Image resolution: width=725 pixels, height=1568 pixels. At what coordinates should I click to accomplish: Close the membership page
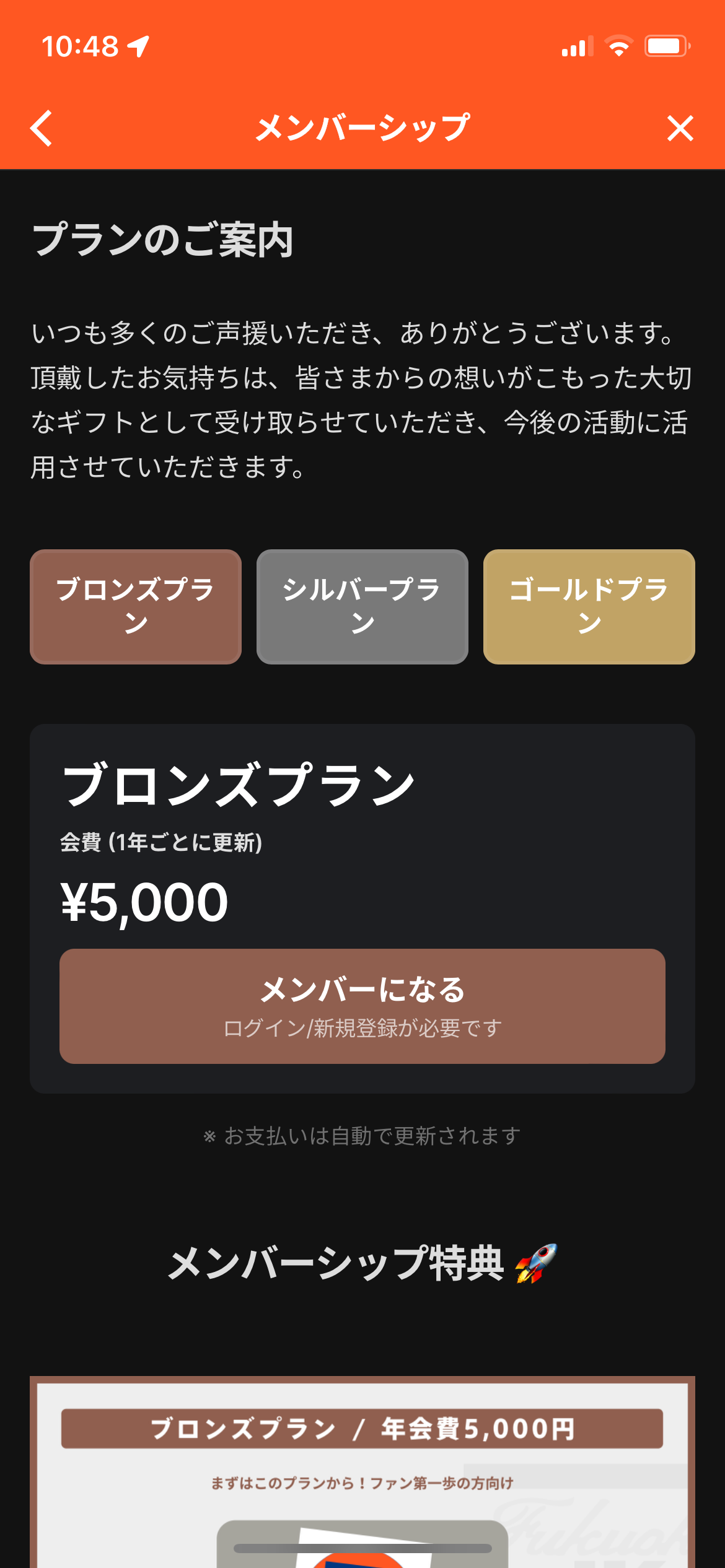pyautogui.click(x=680, y=128)
